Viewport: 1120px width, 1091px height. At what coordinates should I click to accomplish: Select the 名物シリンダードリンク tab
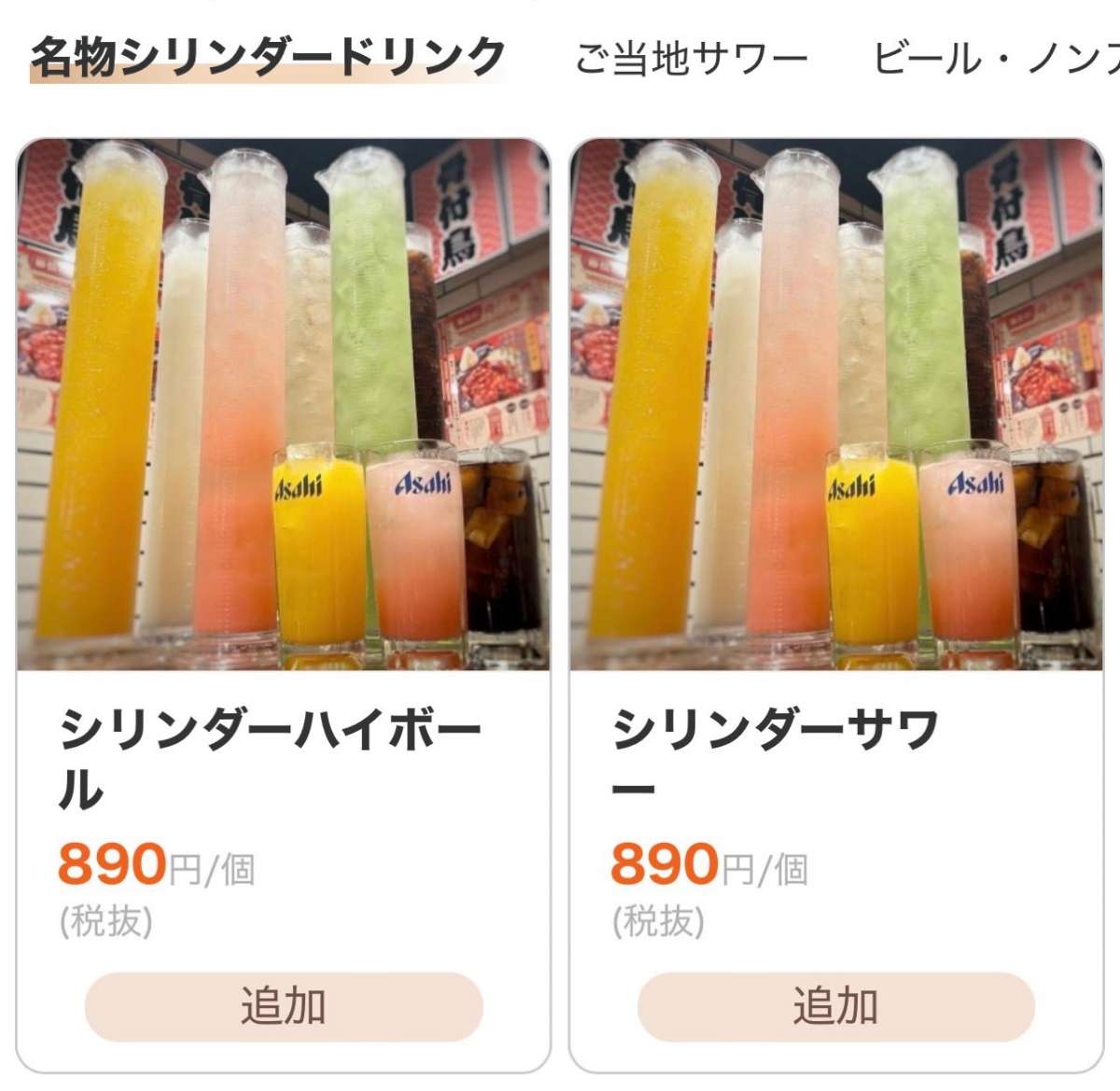click(268, 58)
